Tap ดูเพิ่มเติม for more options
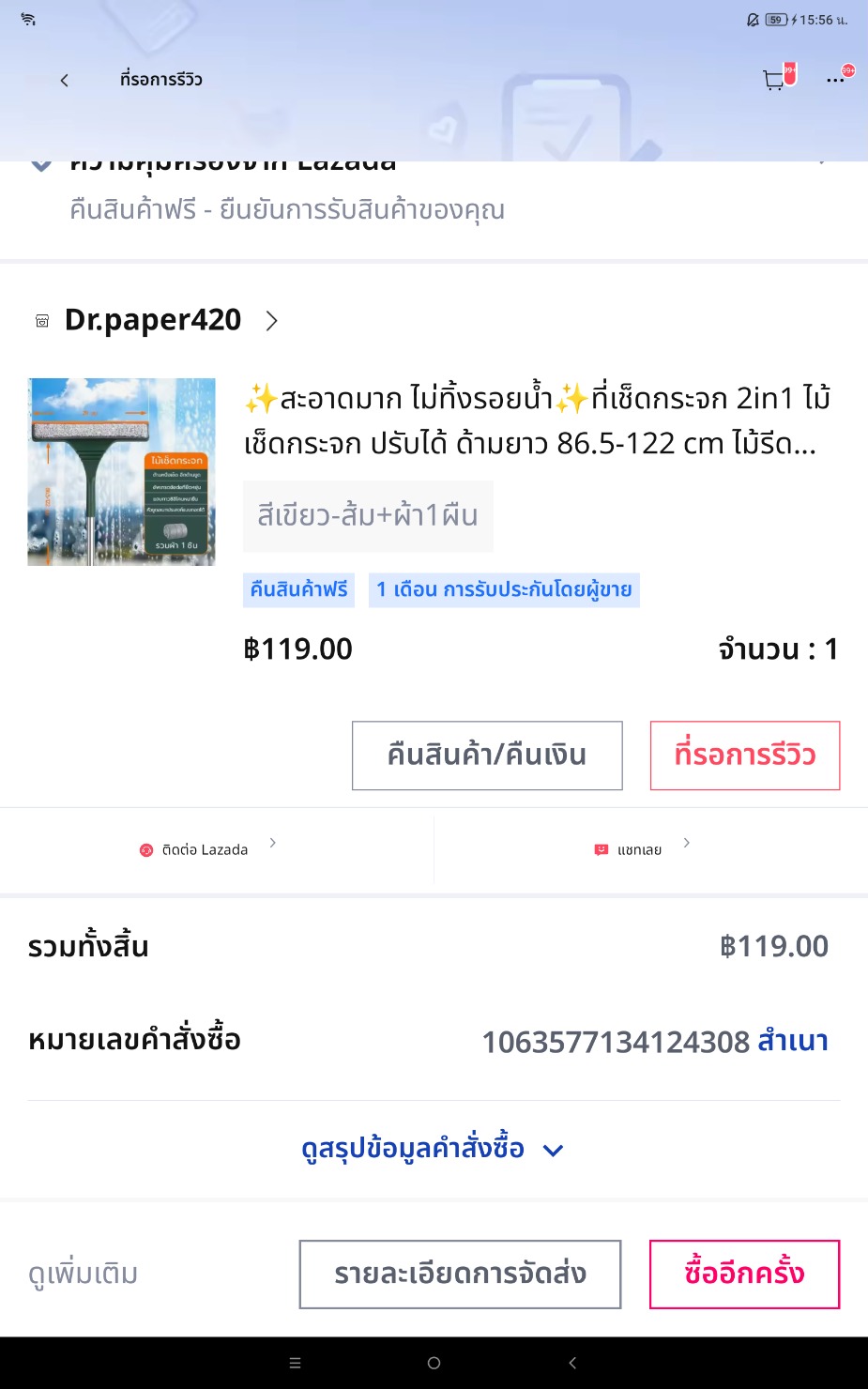The image size is (868, 1389). point(84,1275)
